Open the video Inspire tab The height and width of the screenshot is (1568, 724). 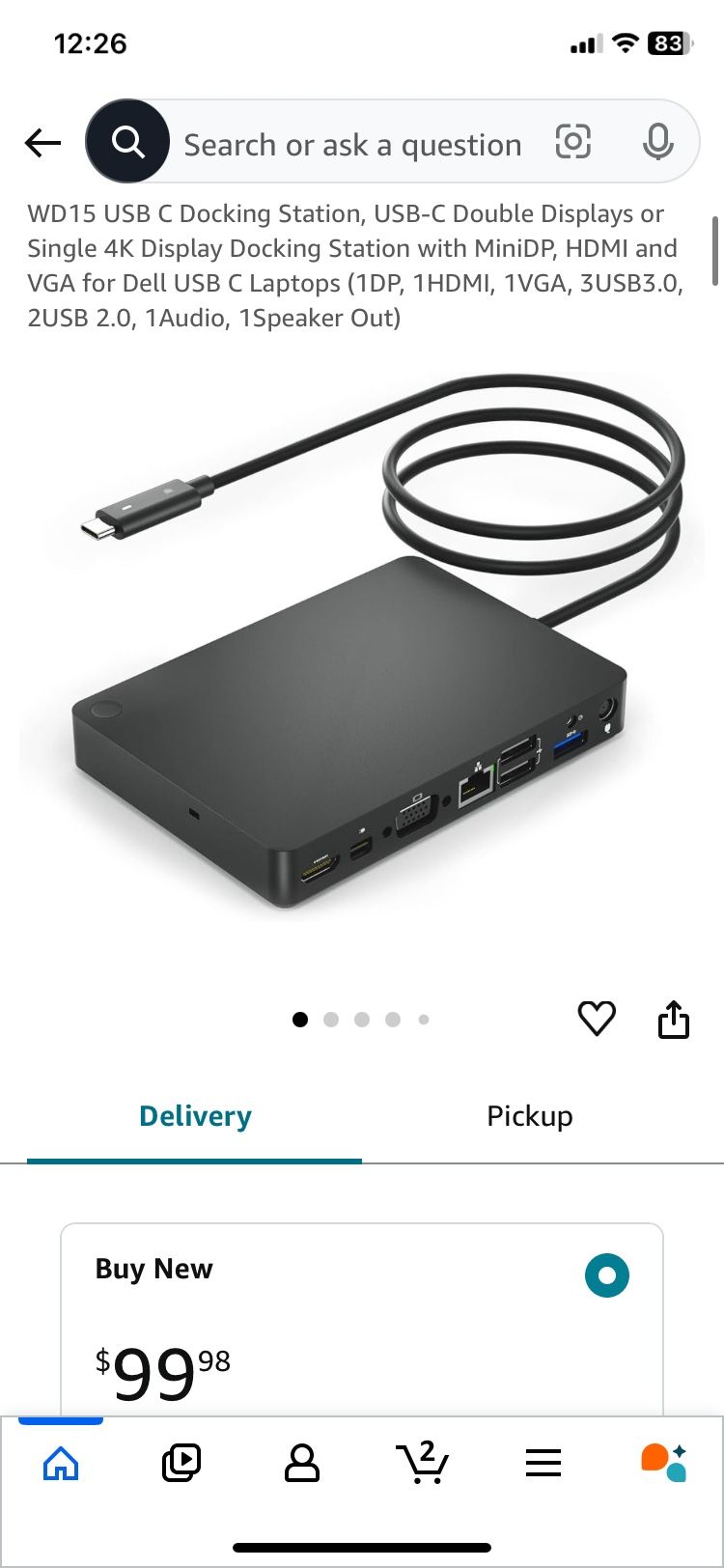[x=181, y=1463]
